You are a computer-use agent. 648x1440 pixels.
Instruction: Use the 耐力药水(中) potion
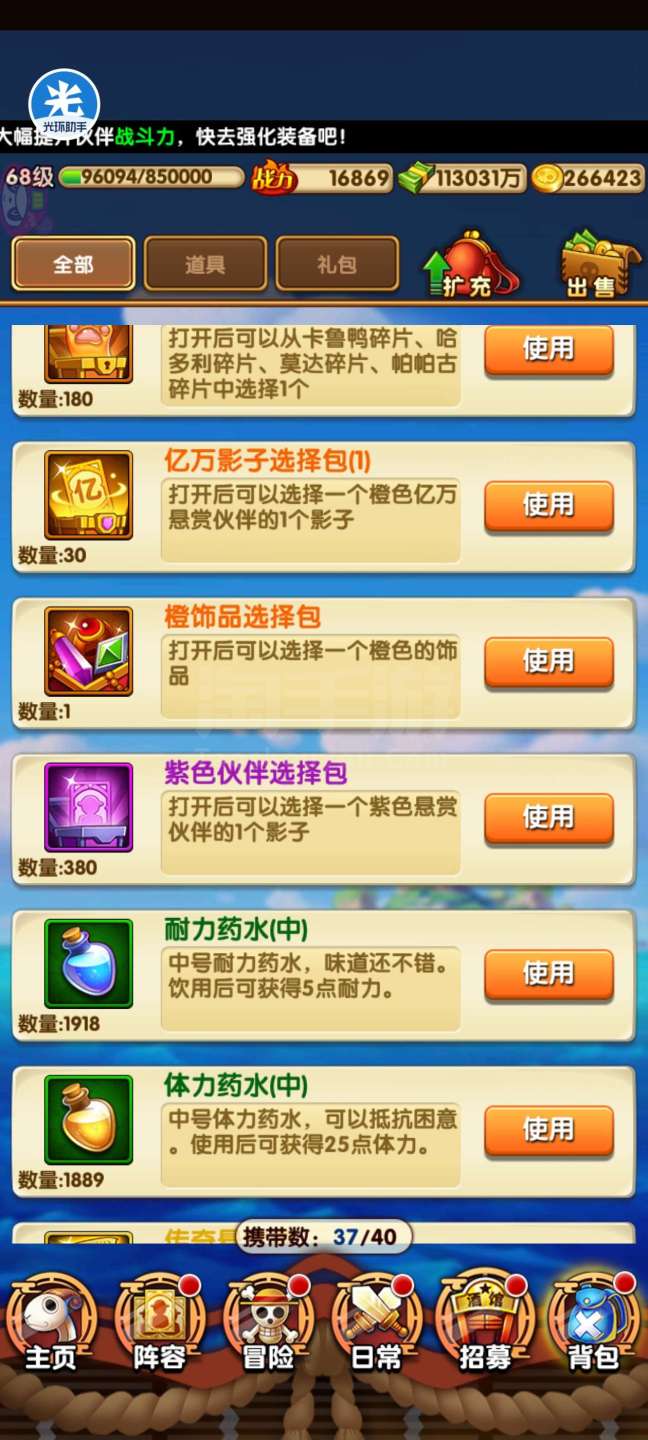coord(548,973)
